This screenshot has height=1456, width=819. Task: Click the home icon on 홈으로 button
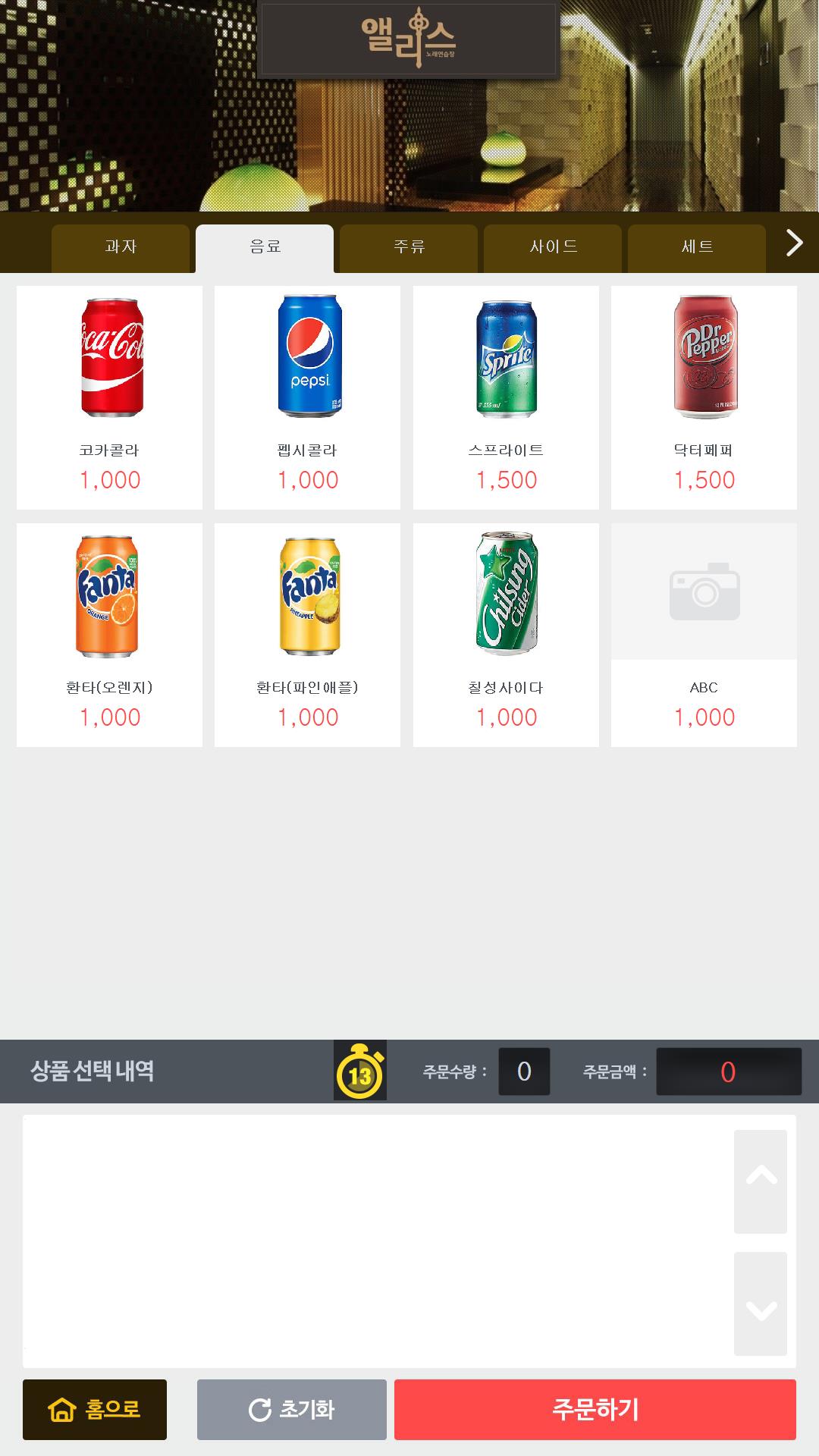click(59, 1409)
